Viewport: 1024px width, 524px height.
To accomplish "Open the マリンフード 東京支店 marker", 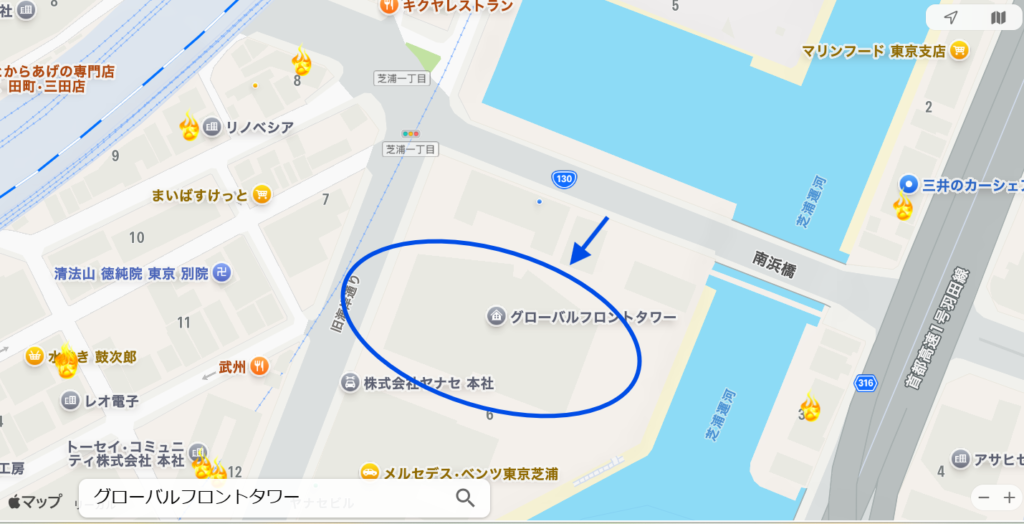I will tap(959, 50).
